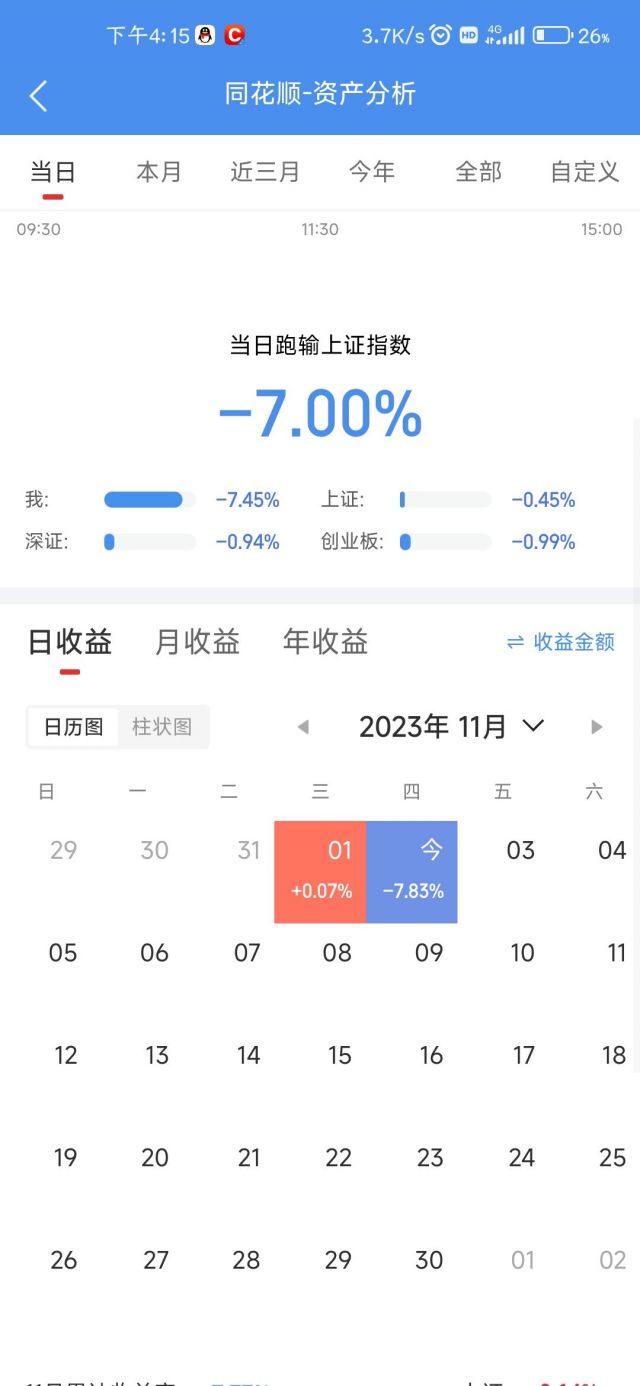Toggle display to 收益金额
This screenshot has width=640, height=1386.
pyautogui.click(x=561, y=642)
